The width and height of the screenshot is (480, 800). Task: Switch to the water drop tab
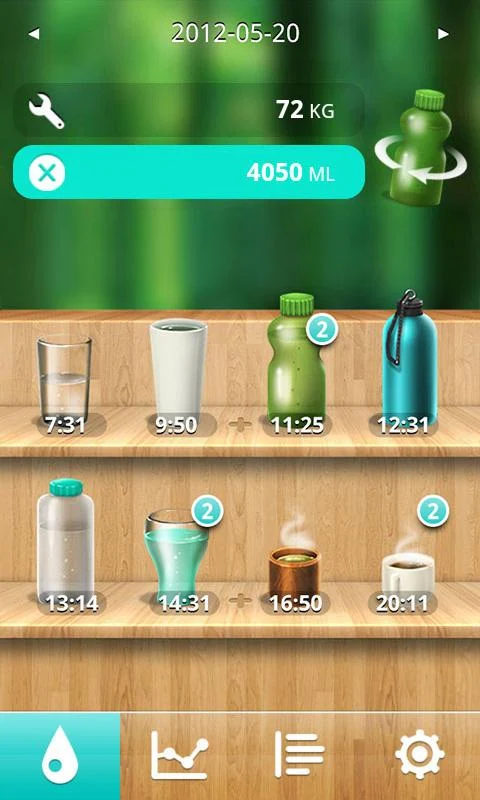pyautogui.click(x=60, y=756)
